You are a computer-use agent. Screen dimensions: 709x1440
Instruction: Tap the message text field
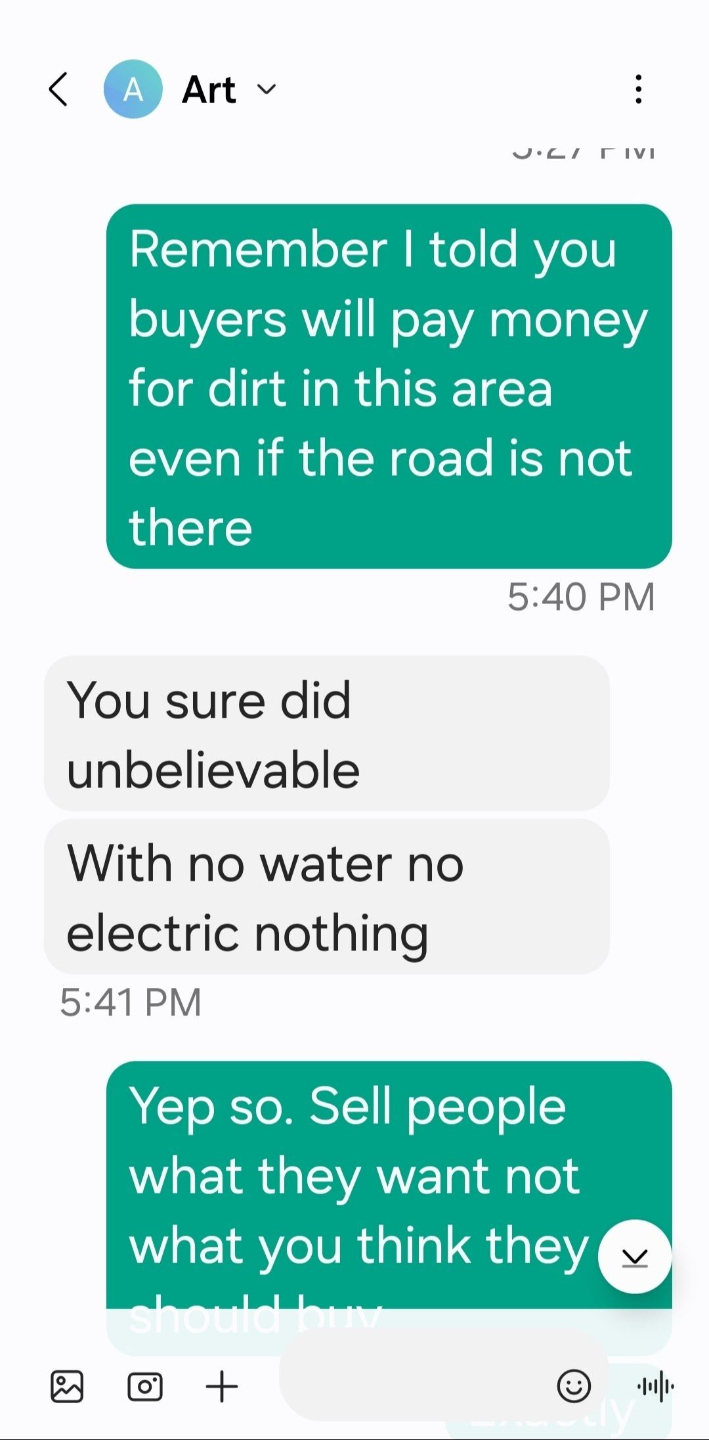[410, 1385]
